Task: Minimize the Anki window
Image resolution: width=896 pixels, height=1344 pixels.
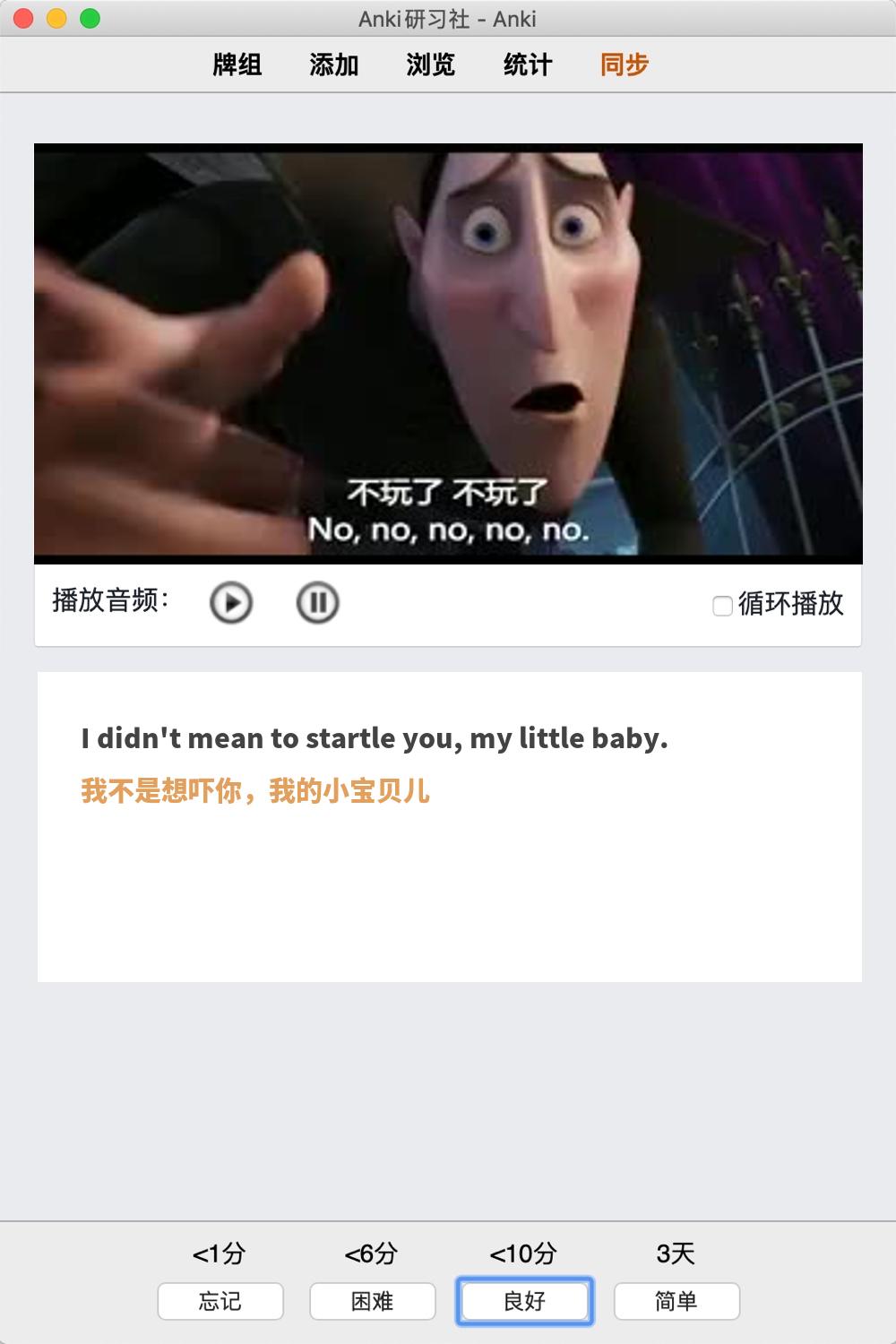Action: [56, 18]
